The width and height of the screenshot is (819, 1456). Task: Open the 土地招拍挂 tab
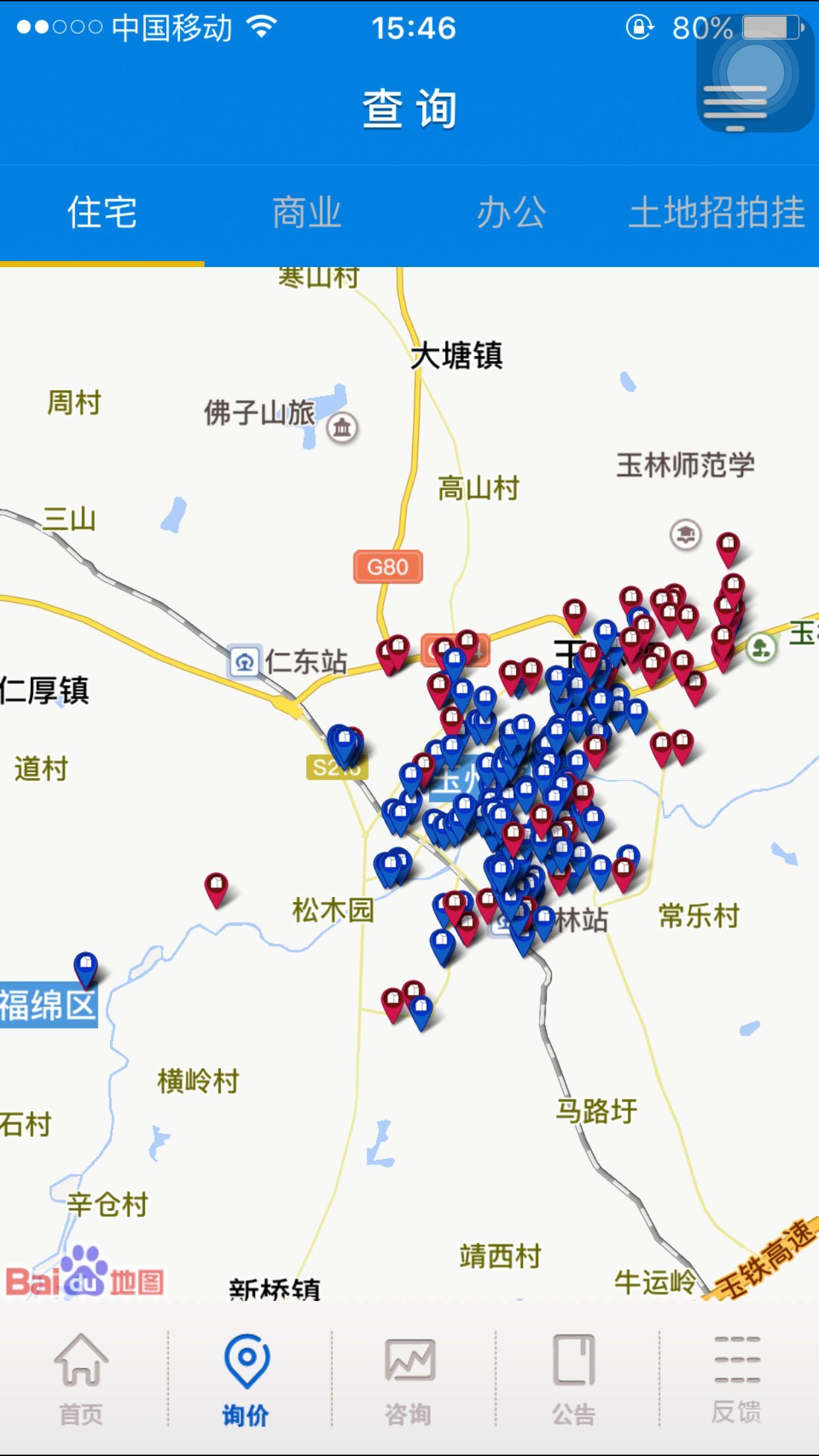(x=717, y=214)
